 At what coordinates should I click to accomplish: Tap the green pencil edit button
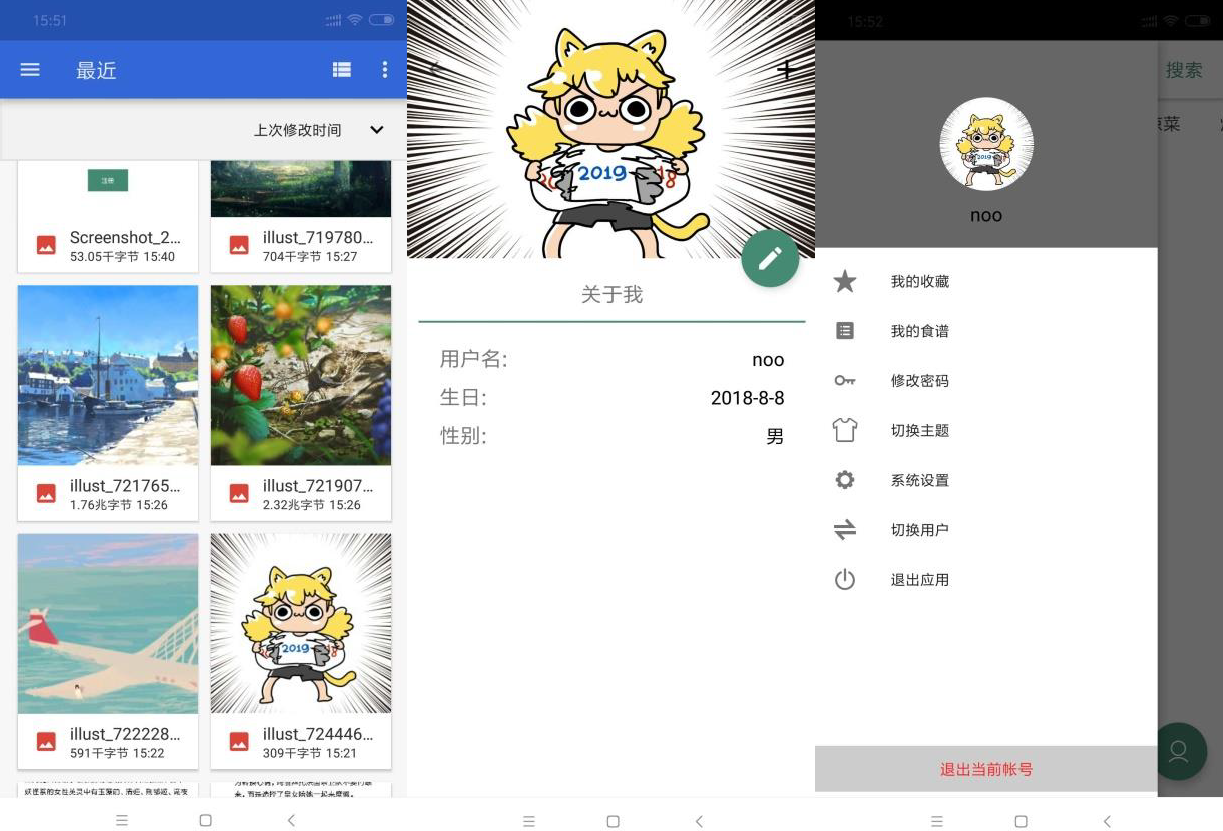coord(770,259)
